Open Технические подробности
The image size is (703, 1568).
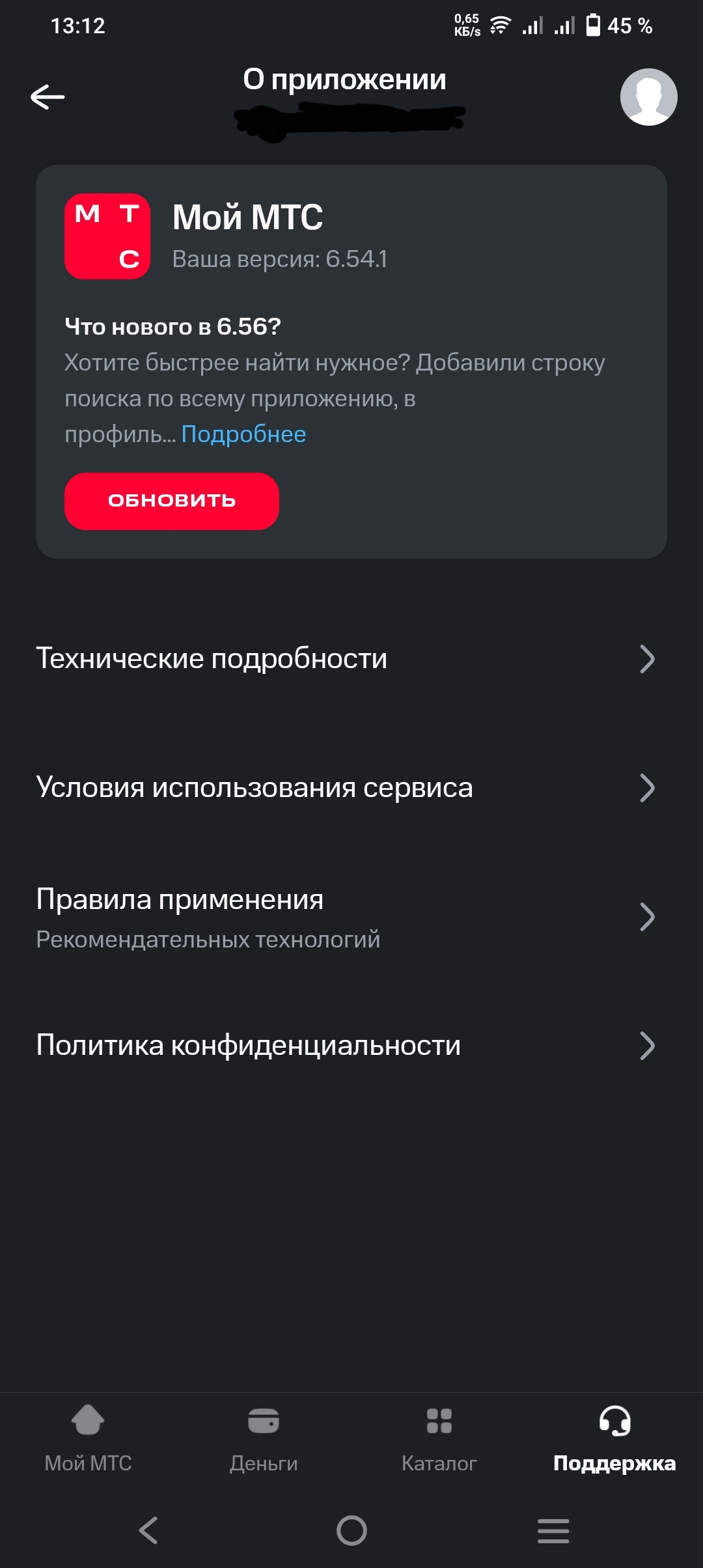345,658
